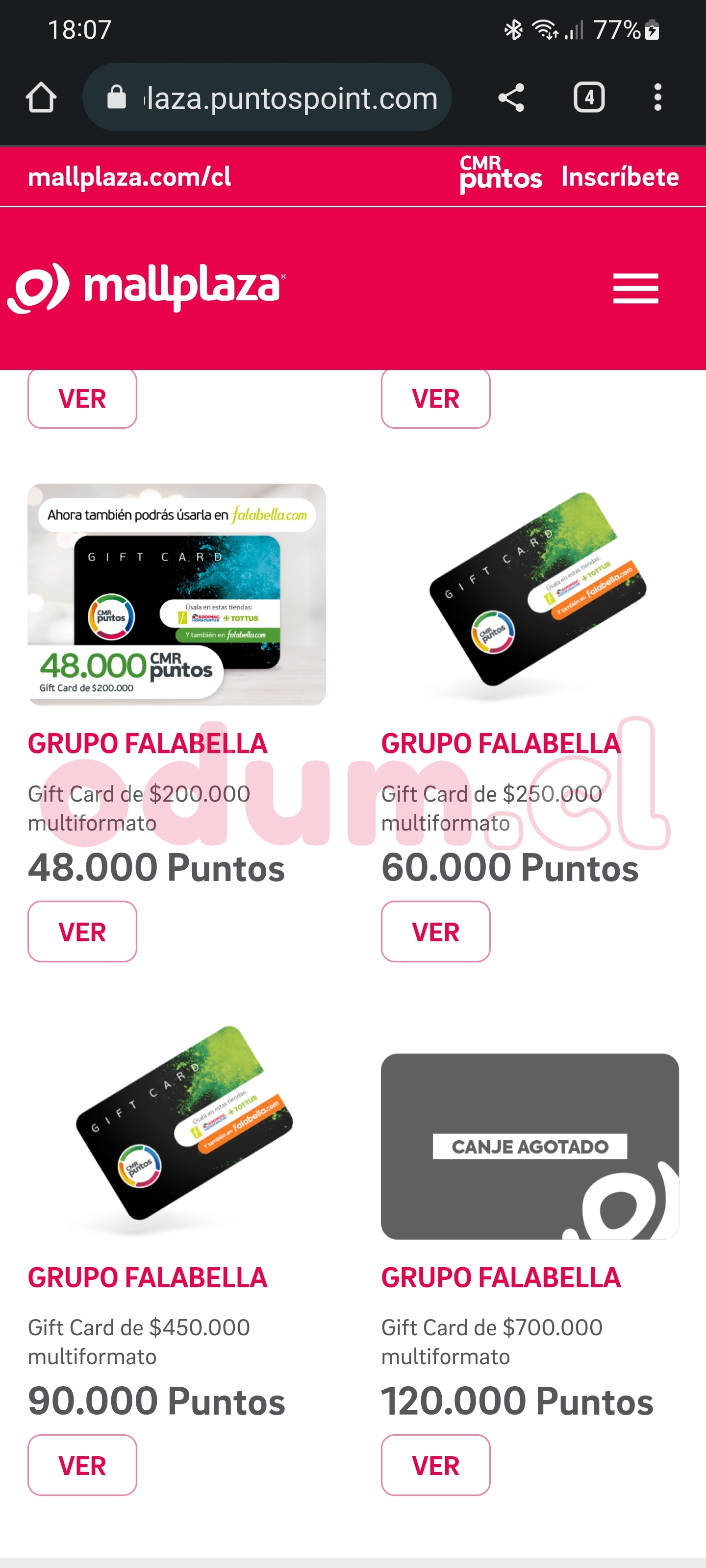Image resolution: width=706 pixels, height=1568 pixels.
Task: Open the mallplaza hamburger menu
Action: coord(635,288)
